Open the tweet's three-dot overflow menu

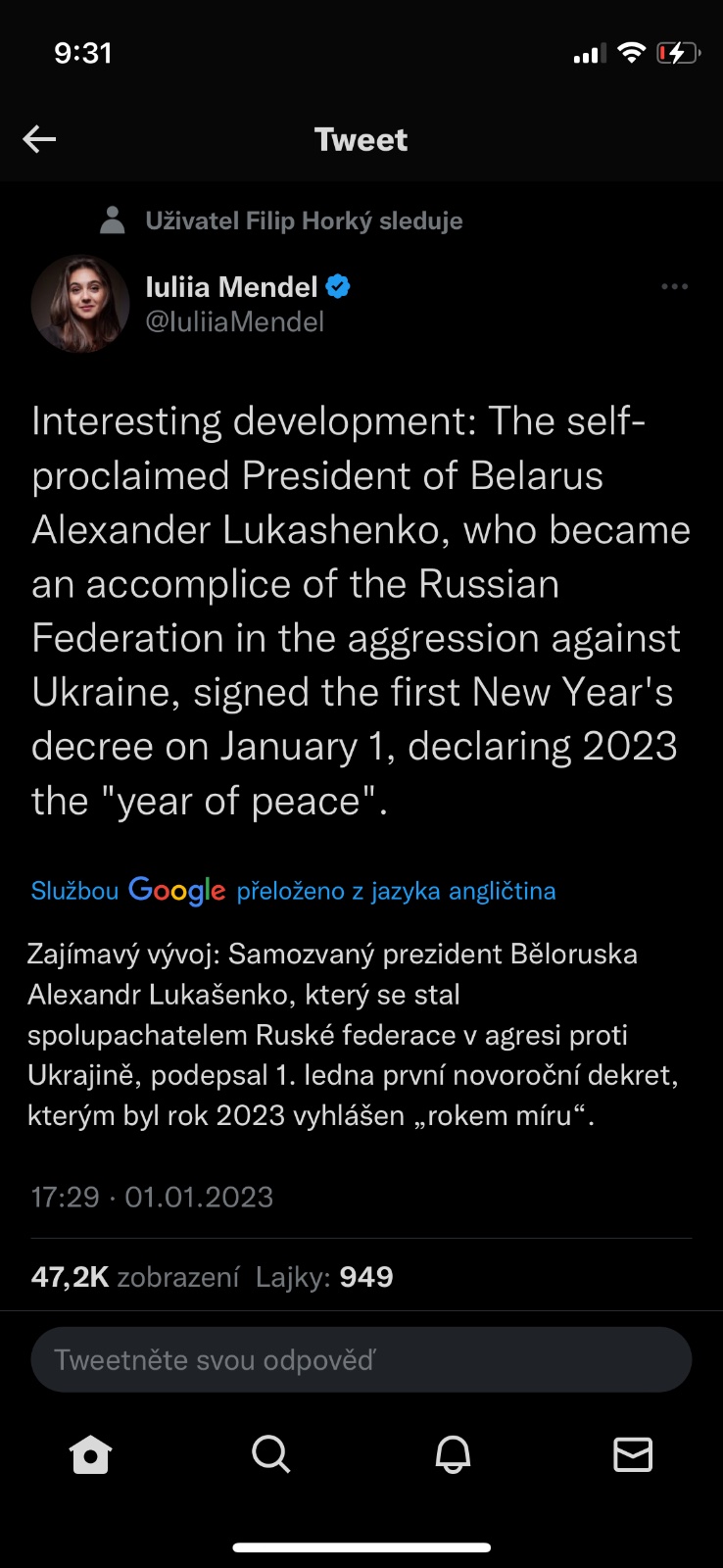674,287
